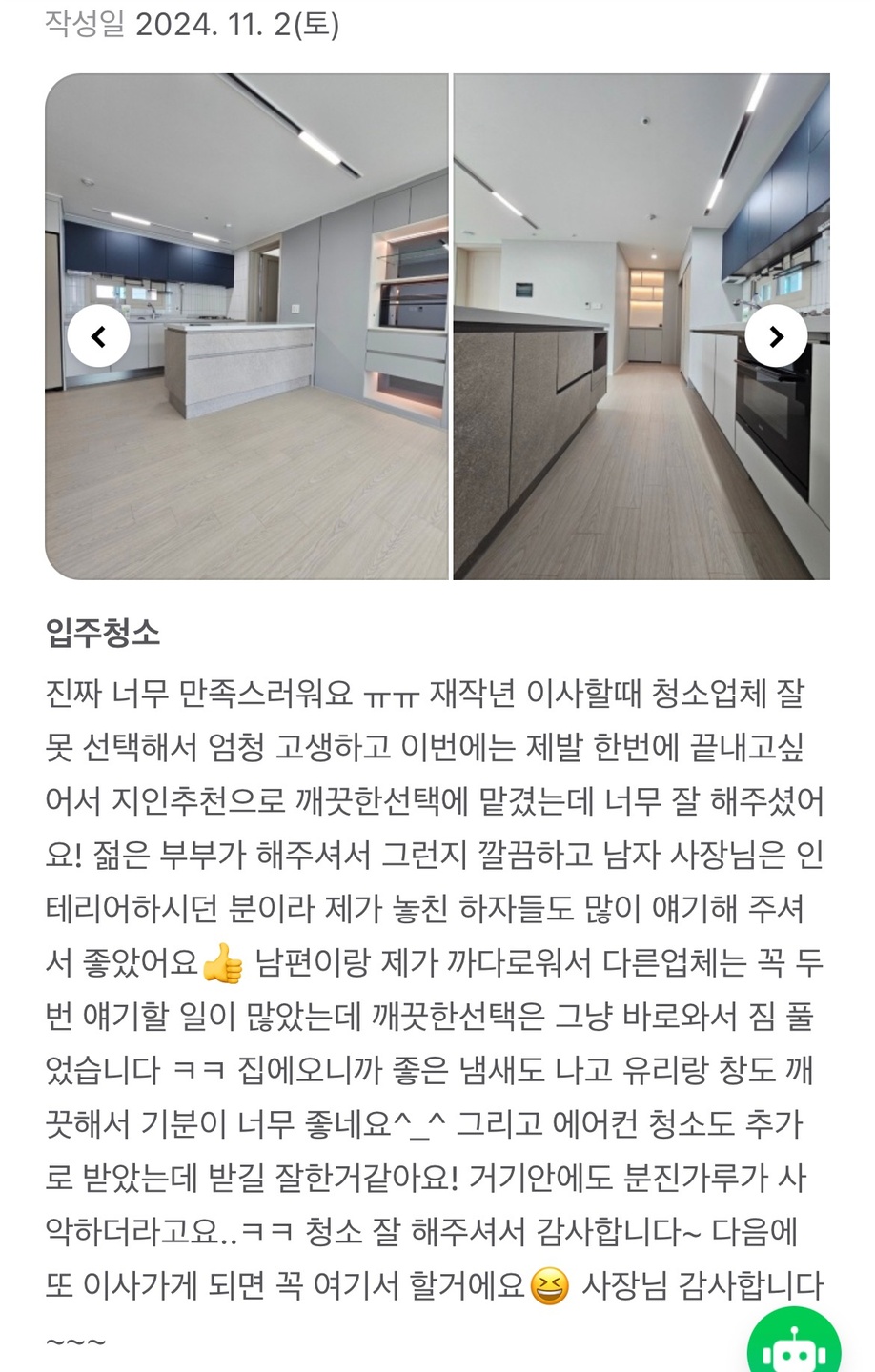Show the next photo in the carousel
The height and width of the screenshot is (1372, 875).
776,336
